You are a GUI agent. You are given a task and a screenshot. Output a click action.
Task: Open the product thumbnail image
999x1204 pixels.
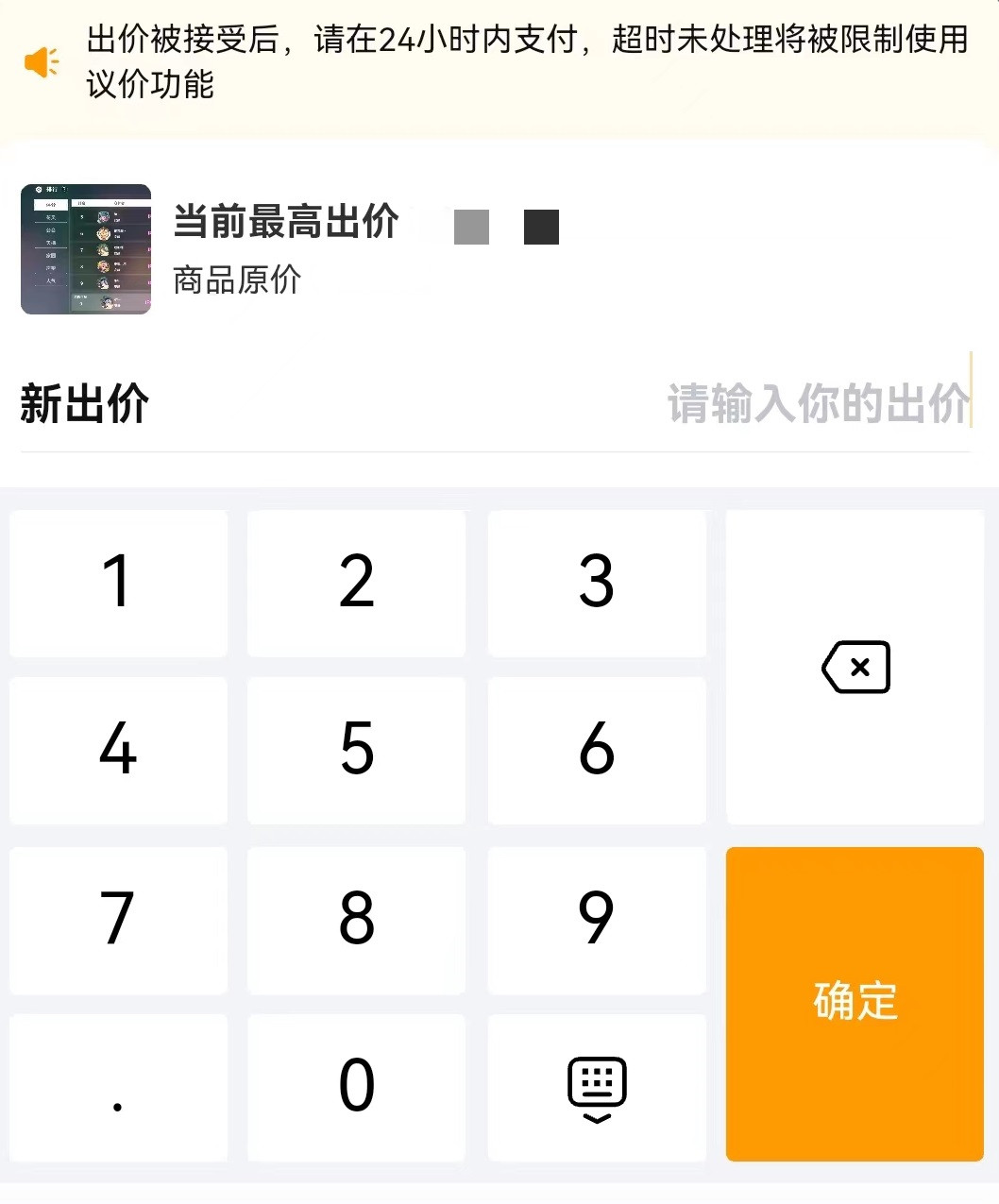pyautogui.click(x=86, y=249)
